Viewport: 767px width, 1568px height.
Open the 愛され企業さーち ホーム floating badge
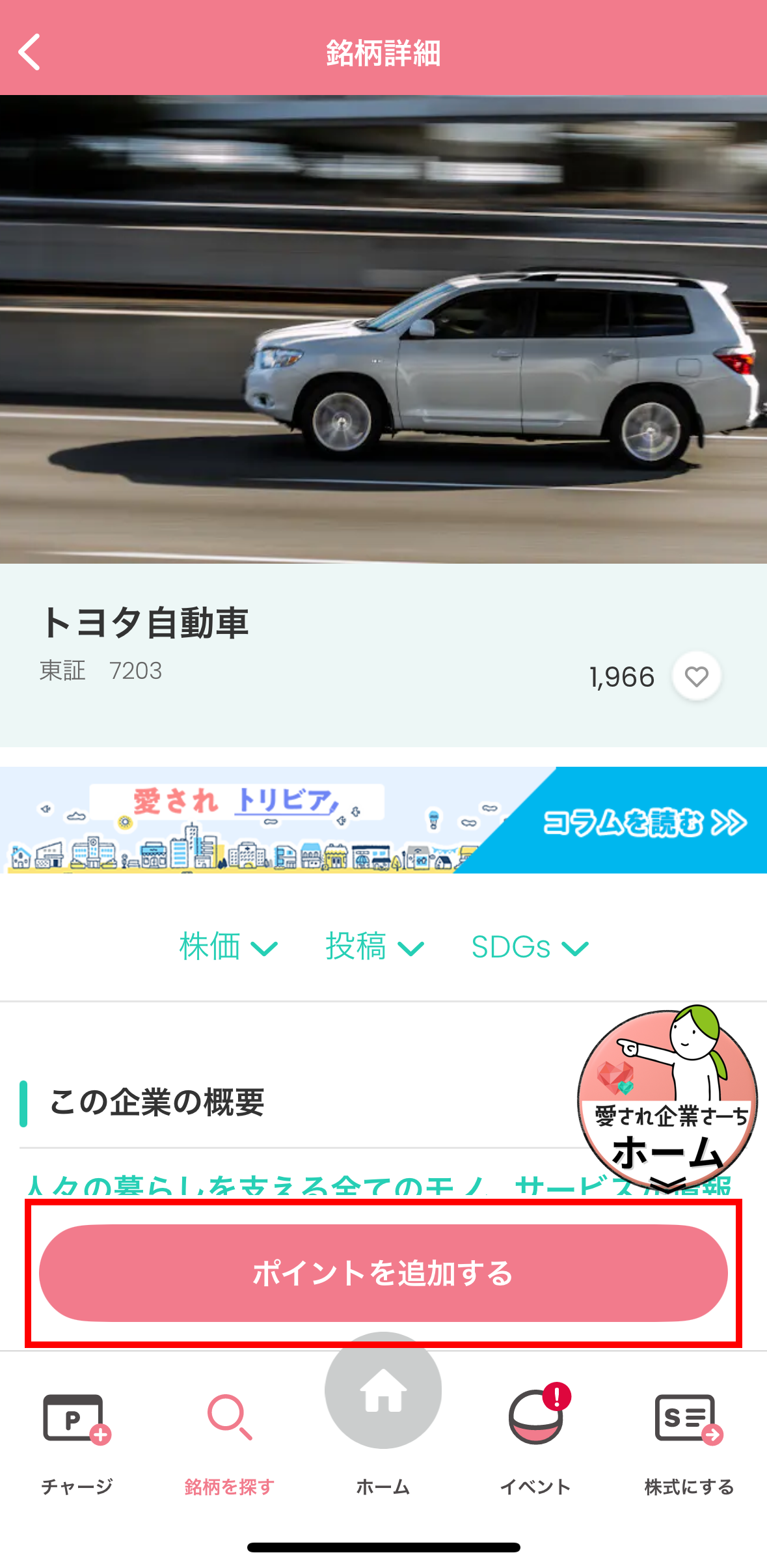coord(667,1101)
